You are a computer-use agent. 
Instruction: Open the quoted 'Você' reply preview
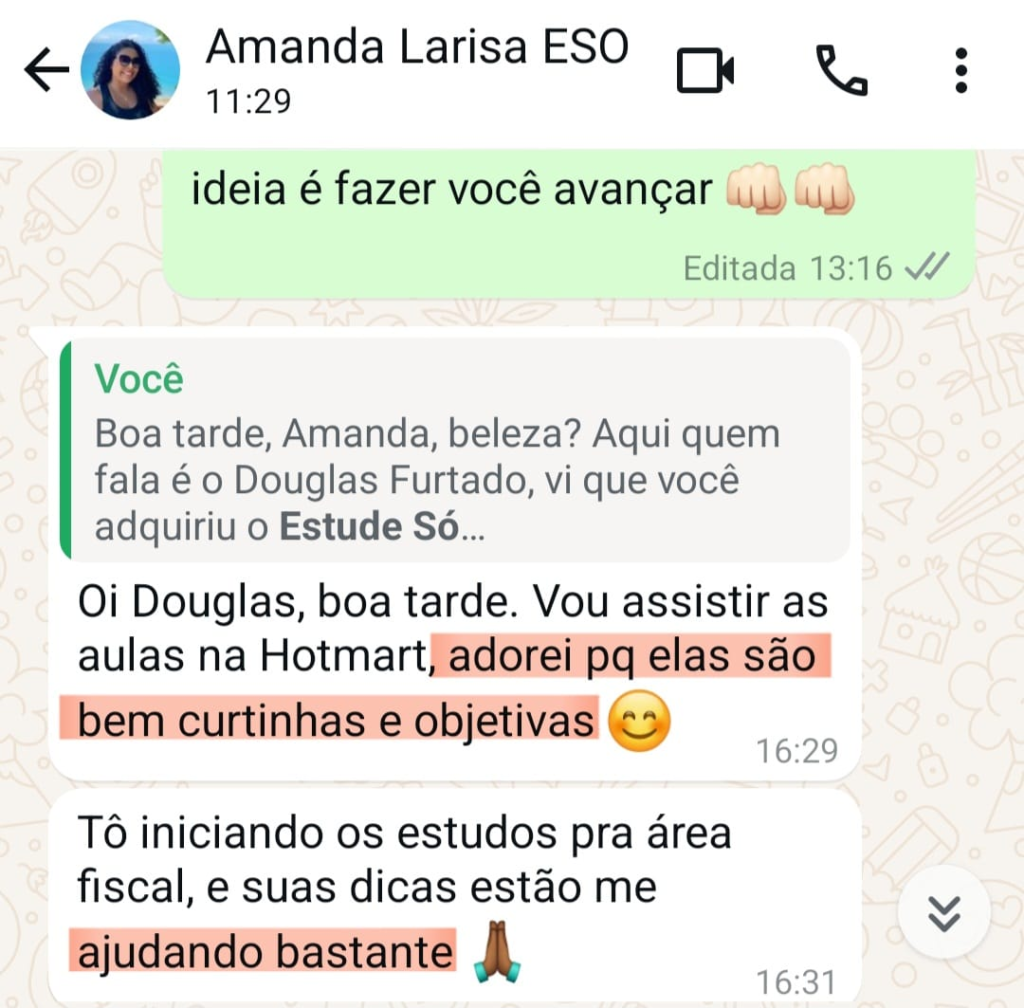point(455,450)
